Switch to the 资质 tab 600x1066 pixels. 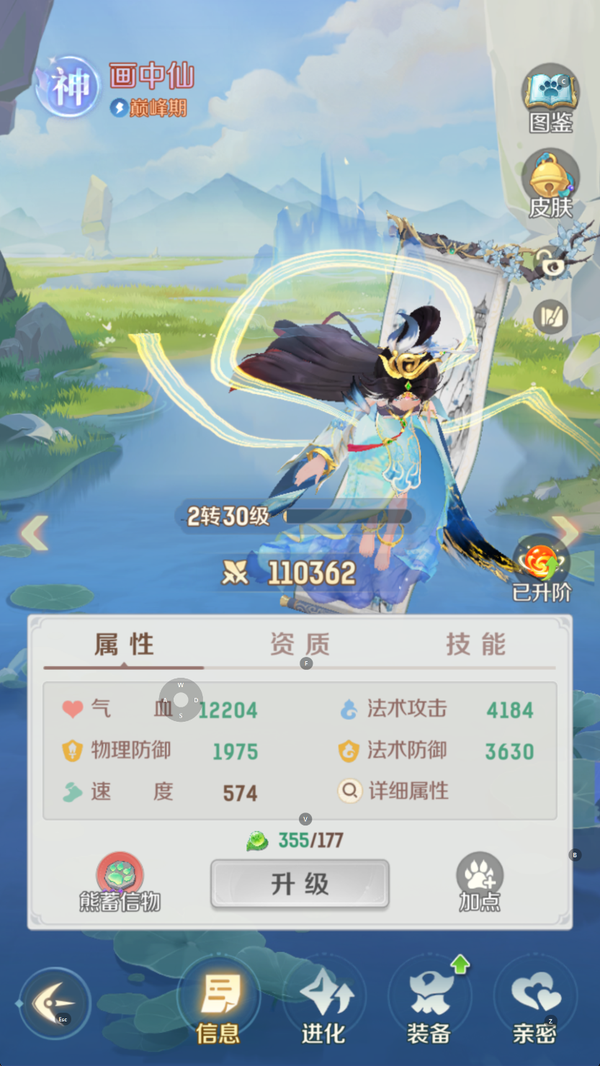coord(300,644)
